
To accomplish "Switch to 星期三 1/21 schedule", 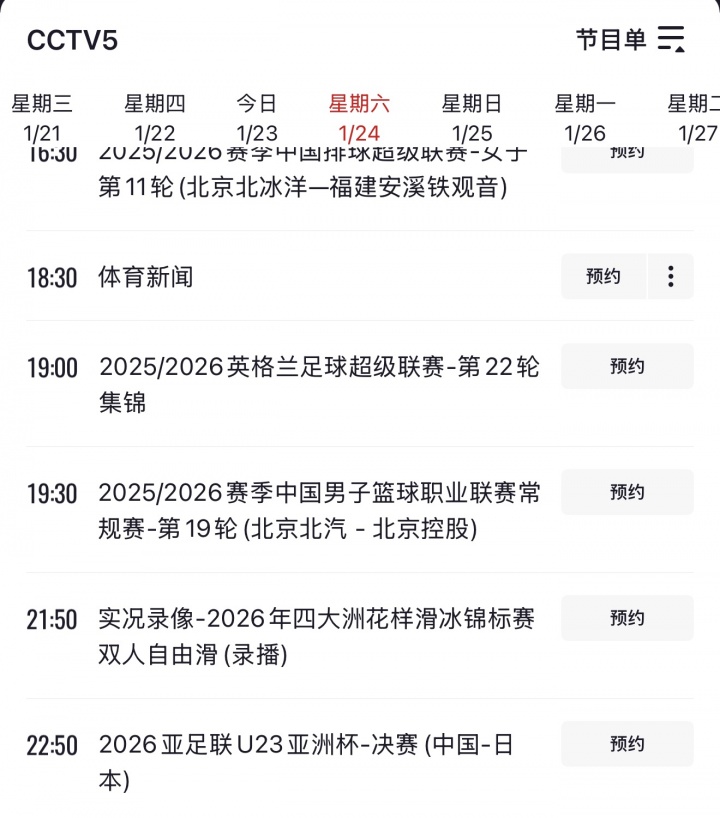I will coord(42,118).
